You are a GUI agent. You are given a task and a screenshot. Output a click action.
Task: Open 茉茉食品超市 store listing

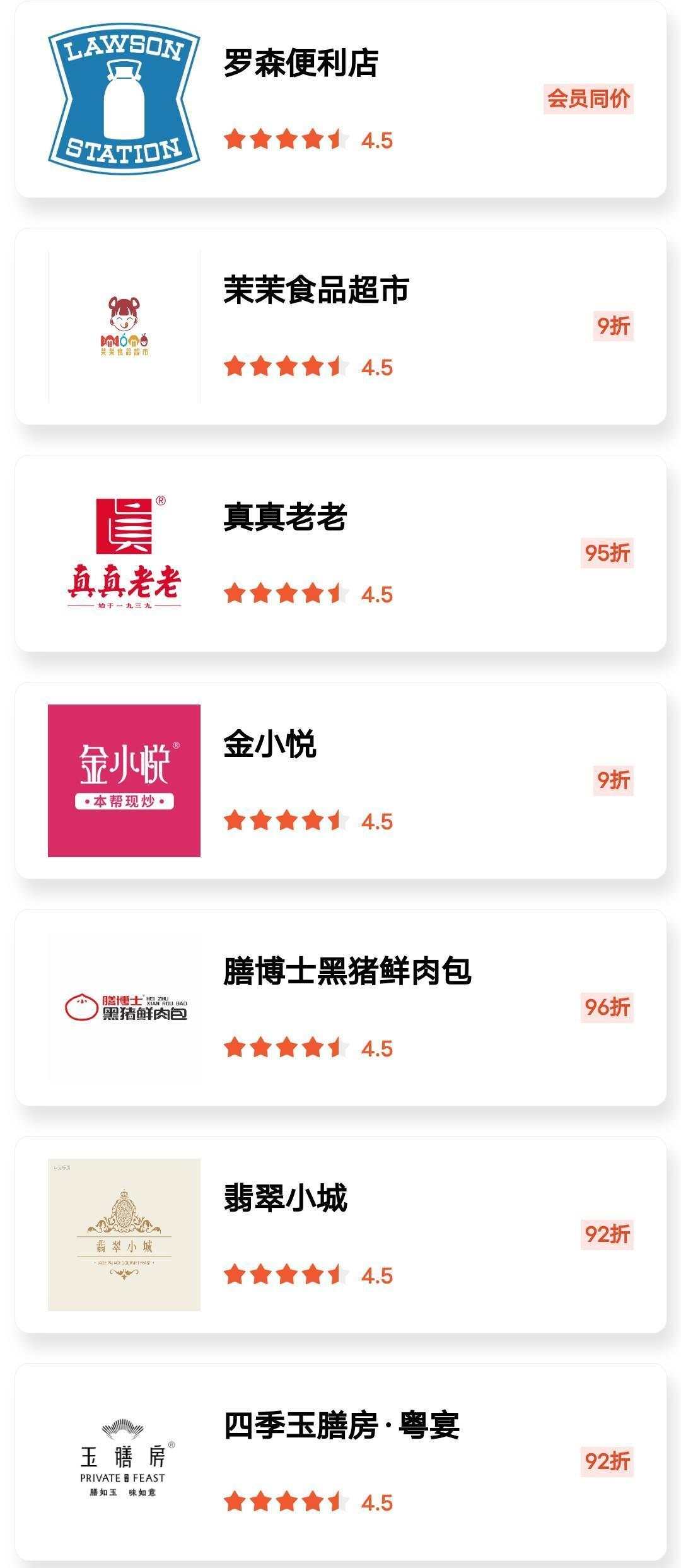[x=340, y=326]
